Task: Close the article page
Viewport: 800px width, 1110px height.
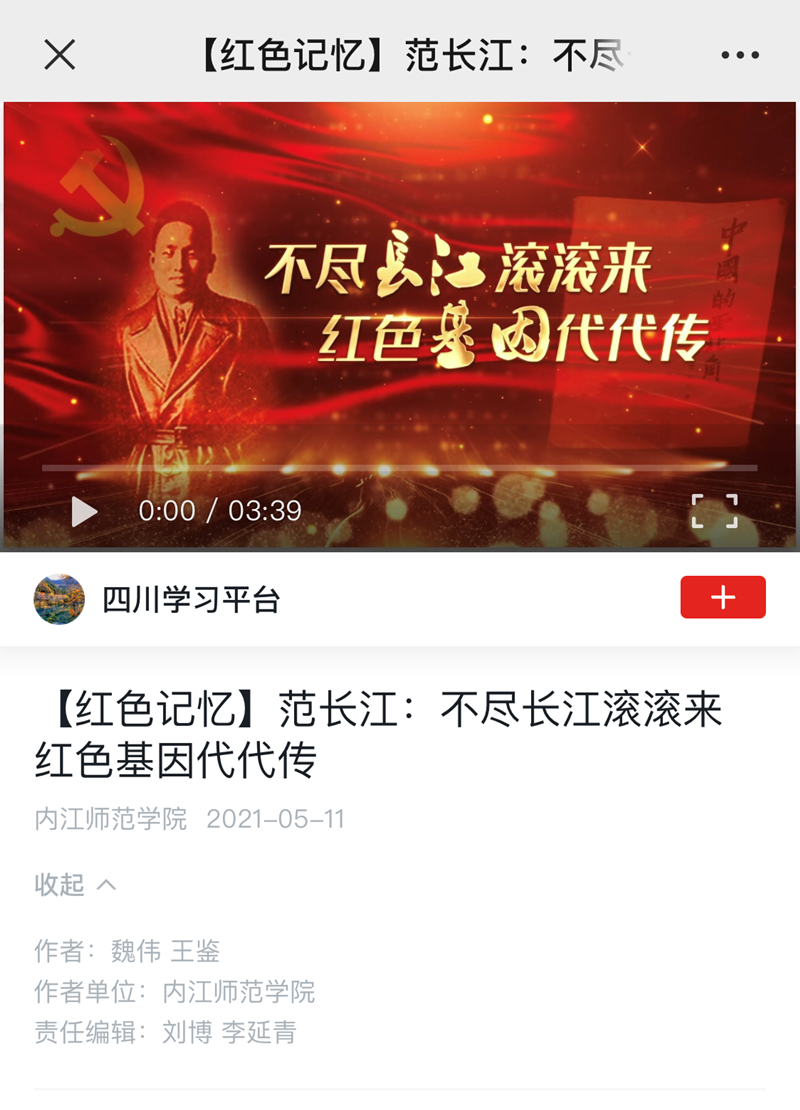Action: 60,56
